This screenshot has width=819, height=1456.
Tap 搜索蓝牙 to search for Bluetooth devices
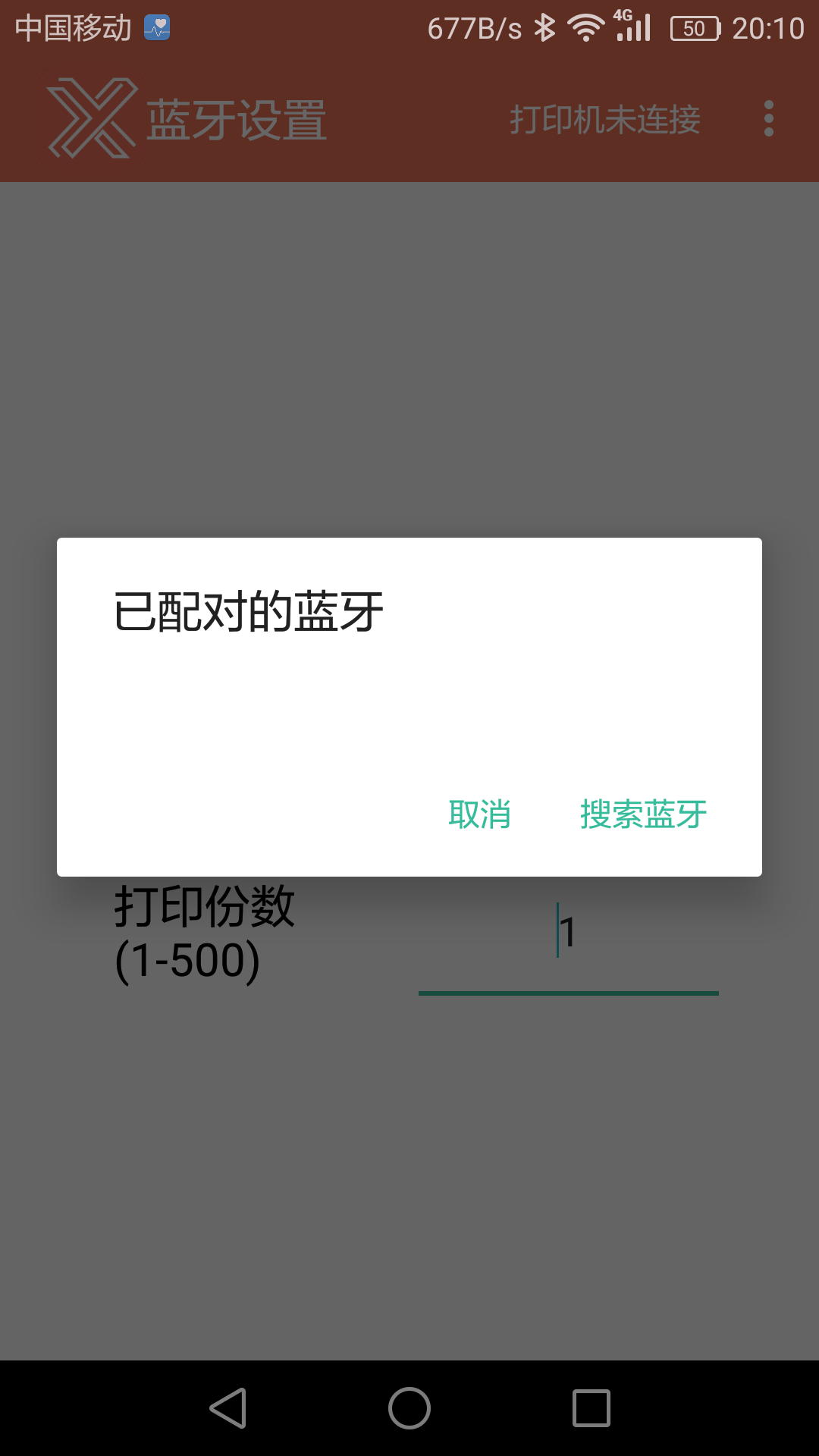click(643, 814)
